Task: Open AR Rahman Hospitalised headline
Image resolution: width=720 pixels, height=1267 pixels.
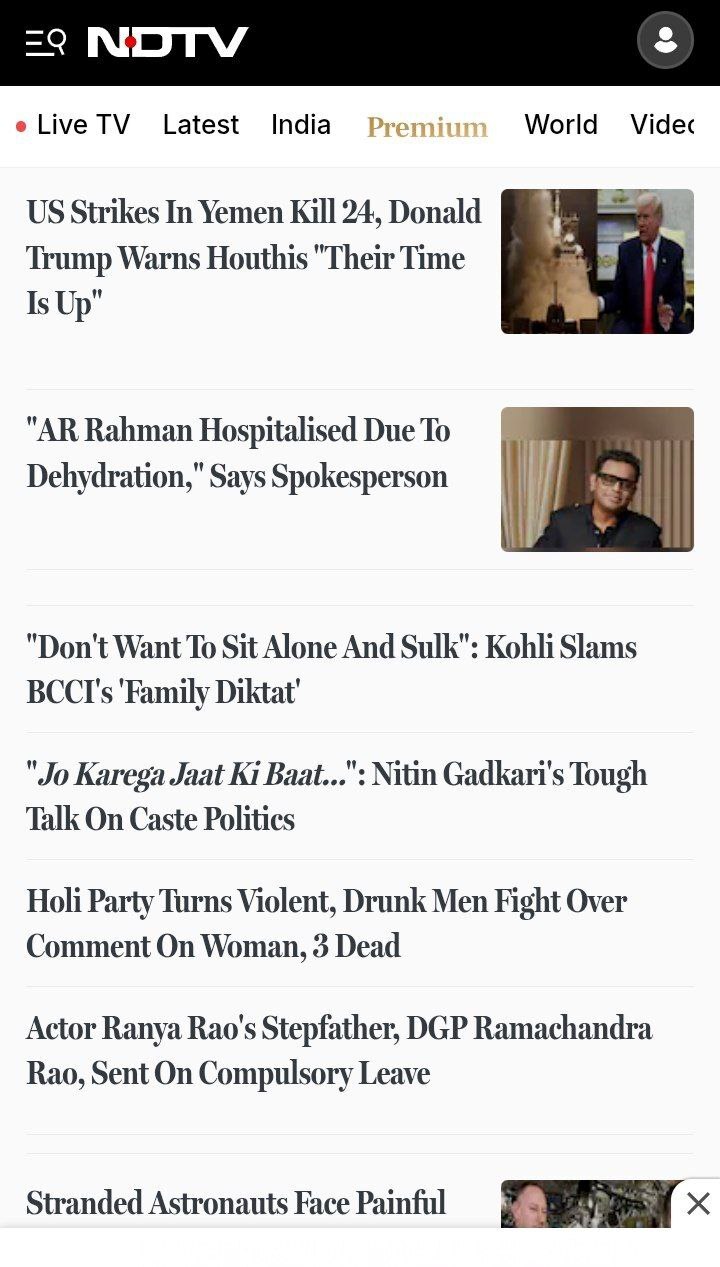Action: point(238,453)
